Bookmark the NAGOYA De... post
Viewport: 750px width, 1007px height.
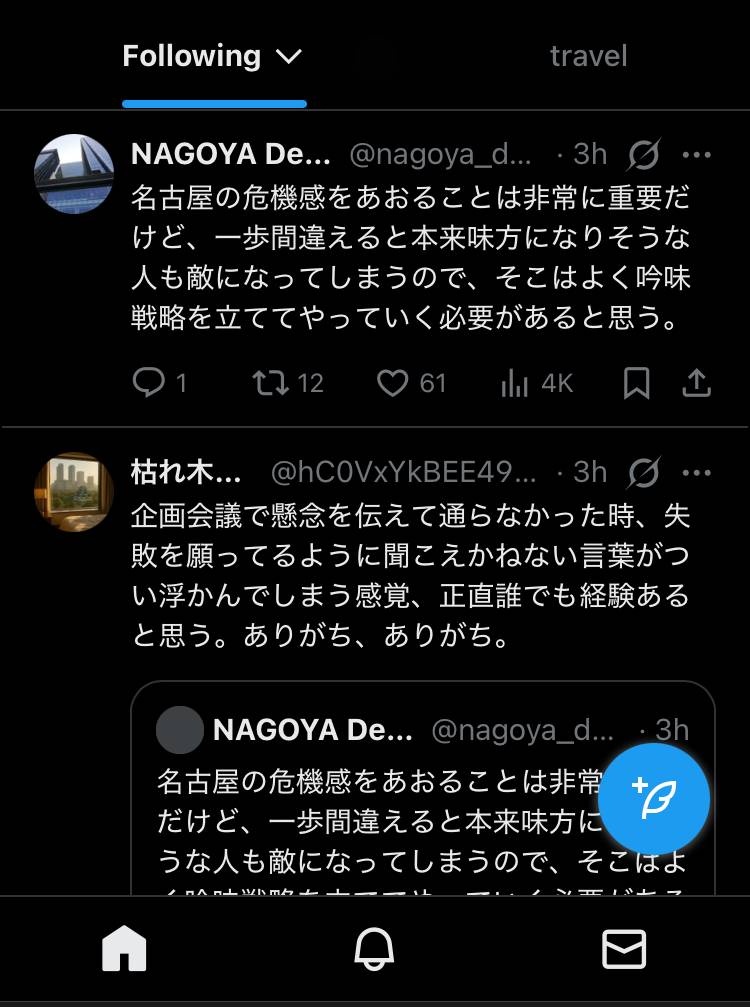(636, 382)
